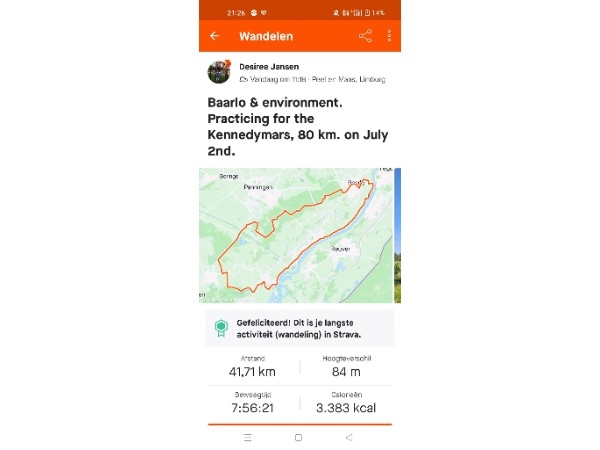The height and width of the screenshot is (450, 600).
Task: Tap the system back button
Action: click(x=348, y=438)
